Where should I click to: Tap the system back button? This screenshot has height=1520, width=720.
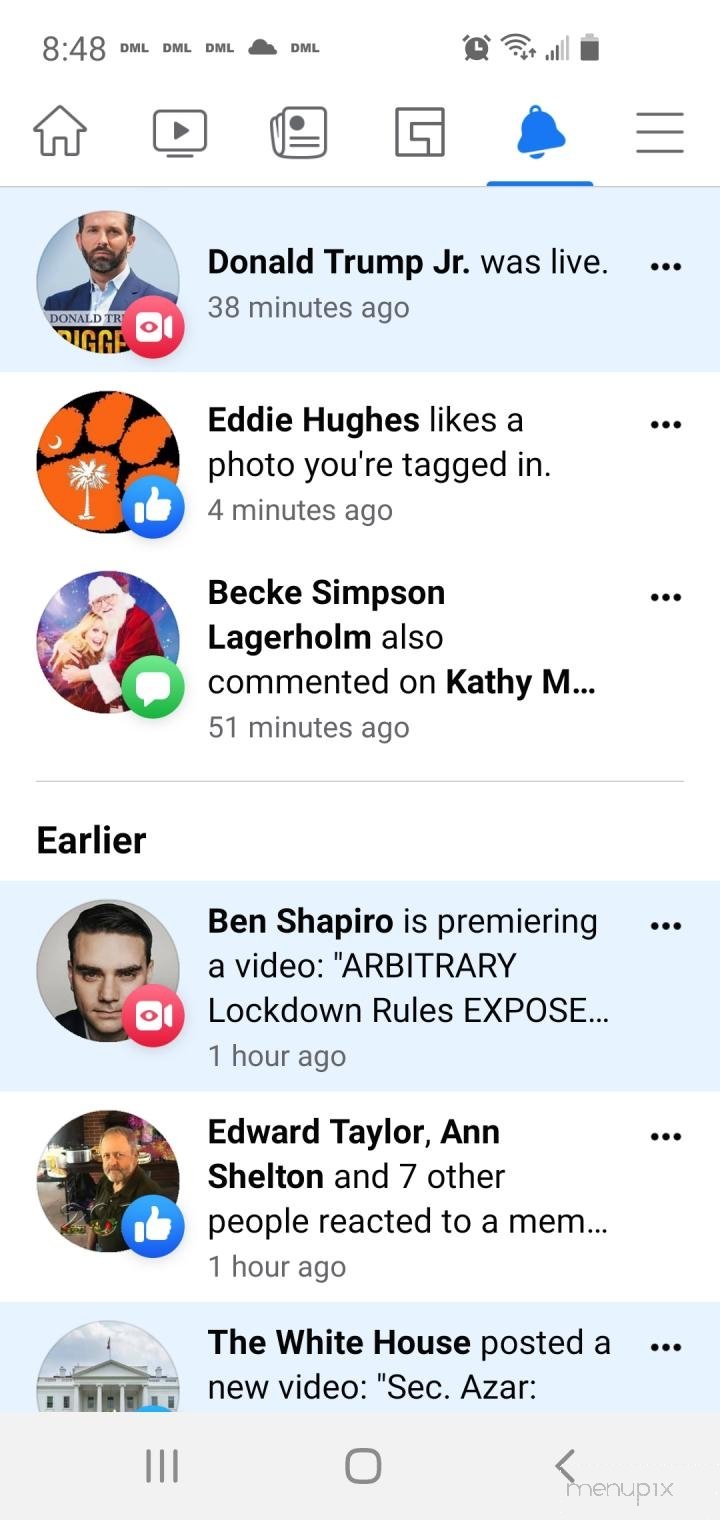click(x=565, y=1466)
